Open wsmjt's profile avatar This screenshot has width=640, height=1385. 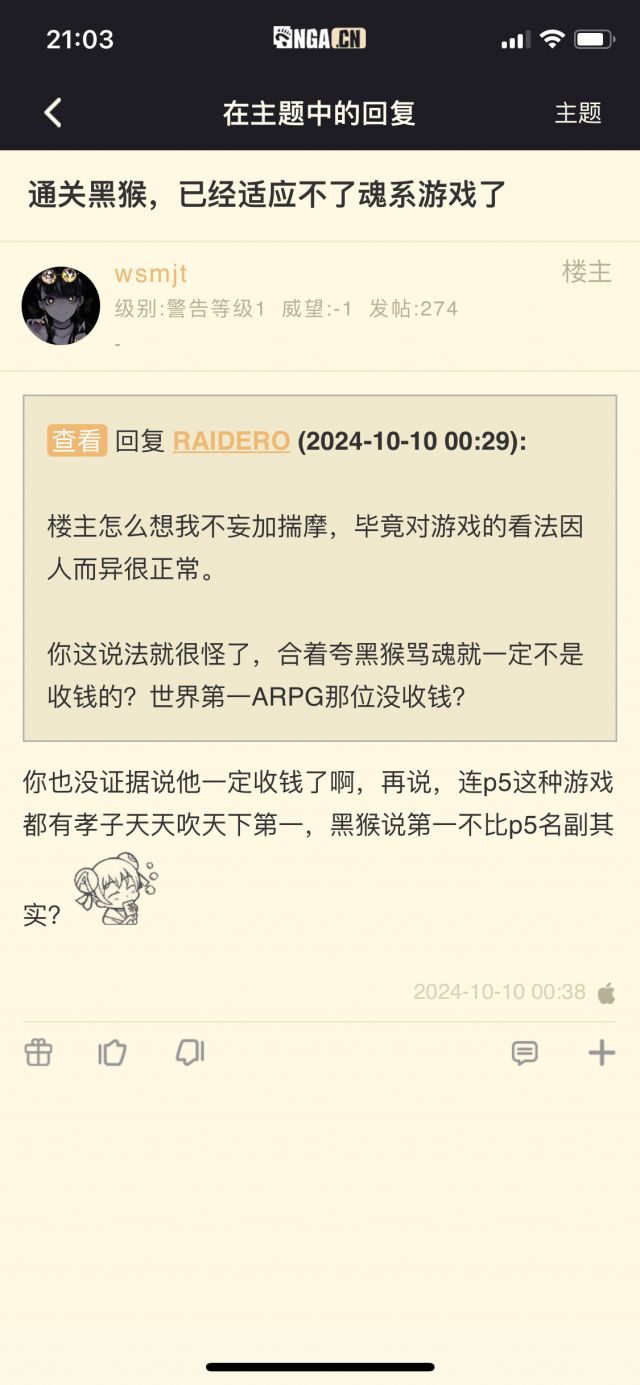[61, 306]
